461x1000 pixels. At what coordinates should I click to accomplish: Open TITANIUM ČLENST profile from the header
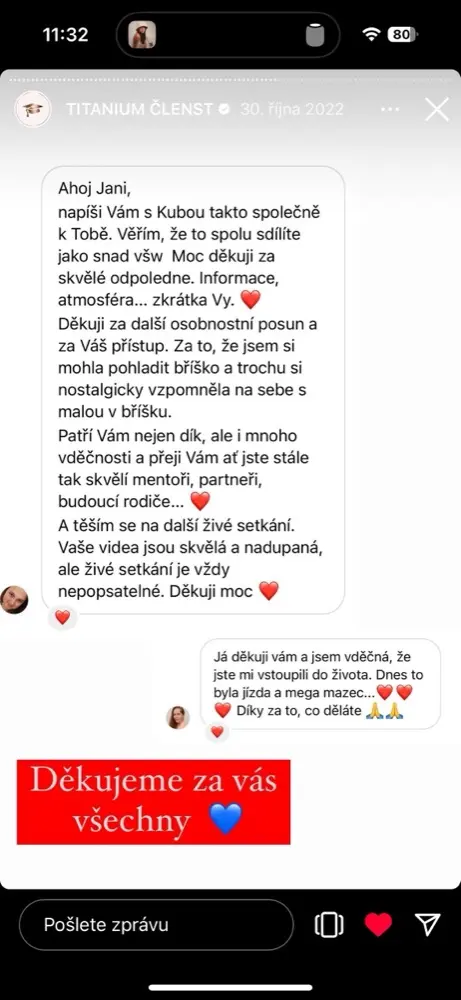point(139,109)
